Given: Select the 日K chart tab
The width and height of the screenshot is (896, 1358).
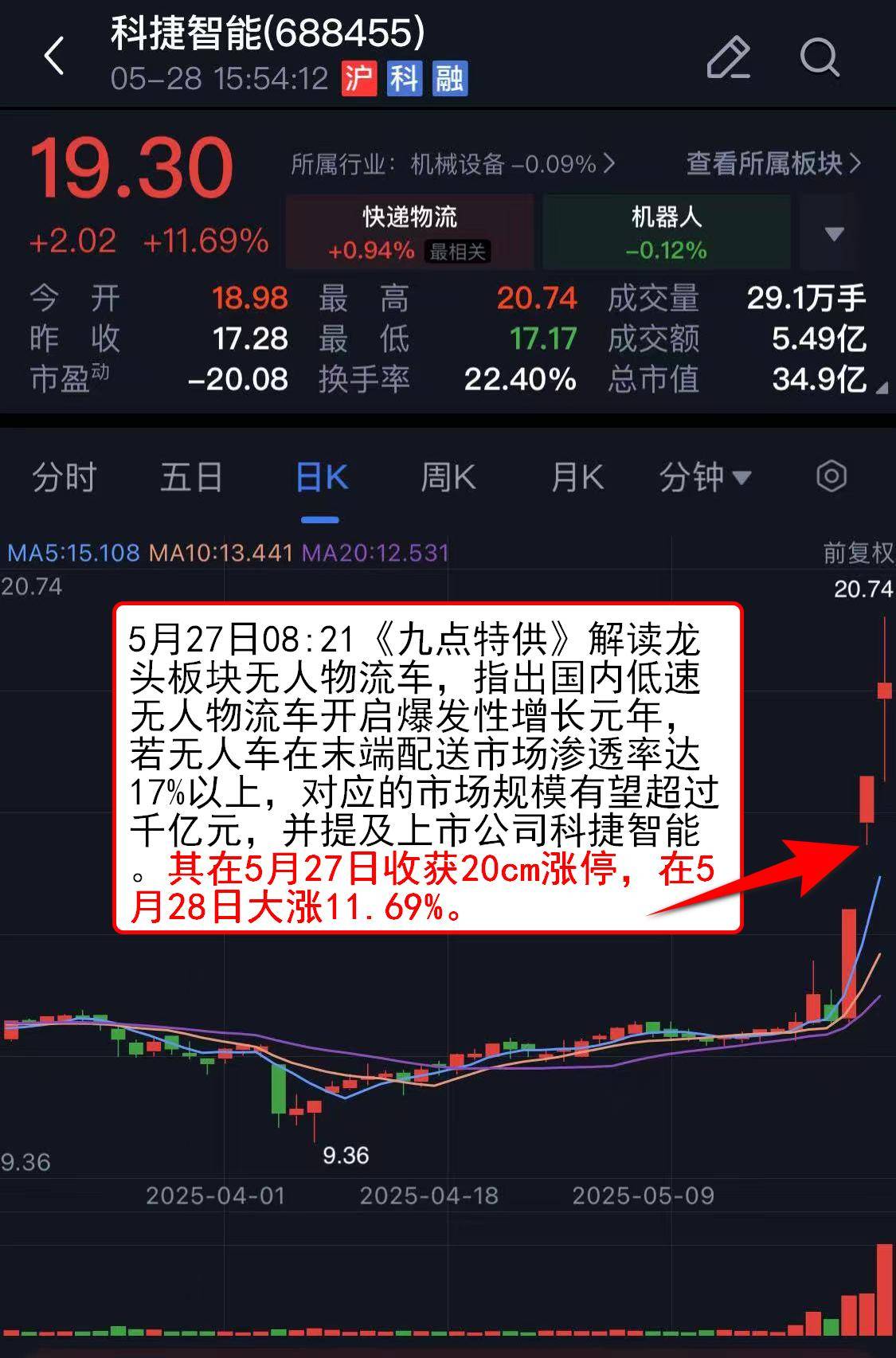Looking at the screenshot, I should [320, 478].
